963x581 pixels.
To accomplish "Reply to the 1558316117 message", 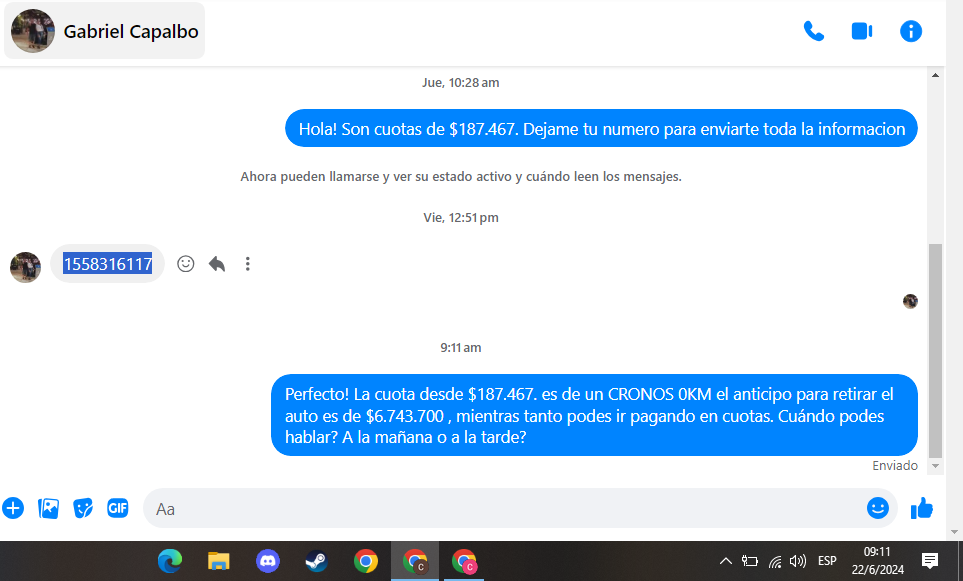I will pyautogui.click(x=216, y=264).
